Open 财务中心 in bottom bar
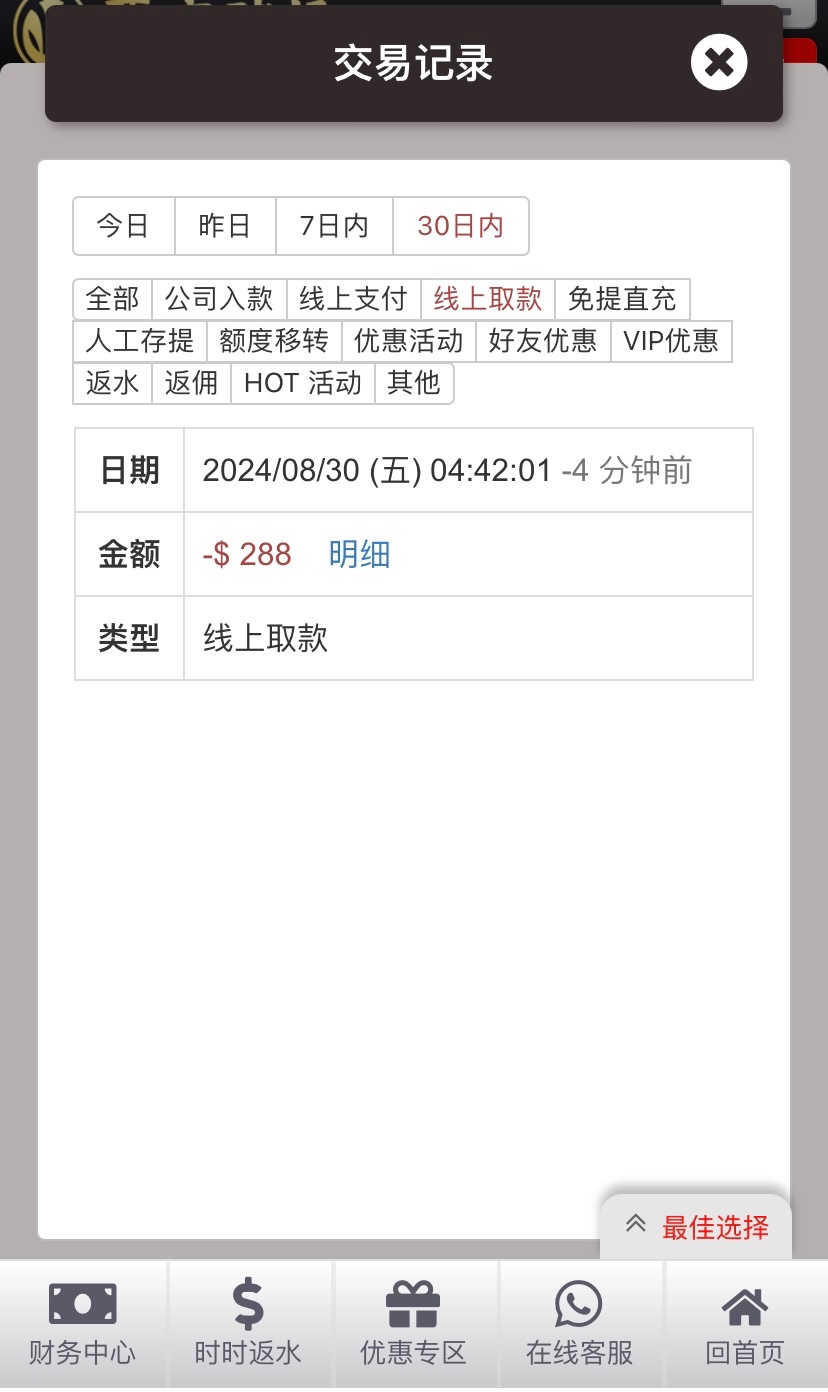 coord(82,1324)
